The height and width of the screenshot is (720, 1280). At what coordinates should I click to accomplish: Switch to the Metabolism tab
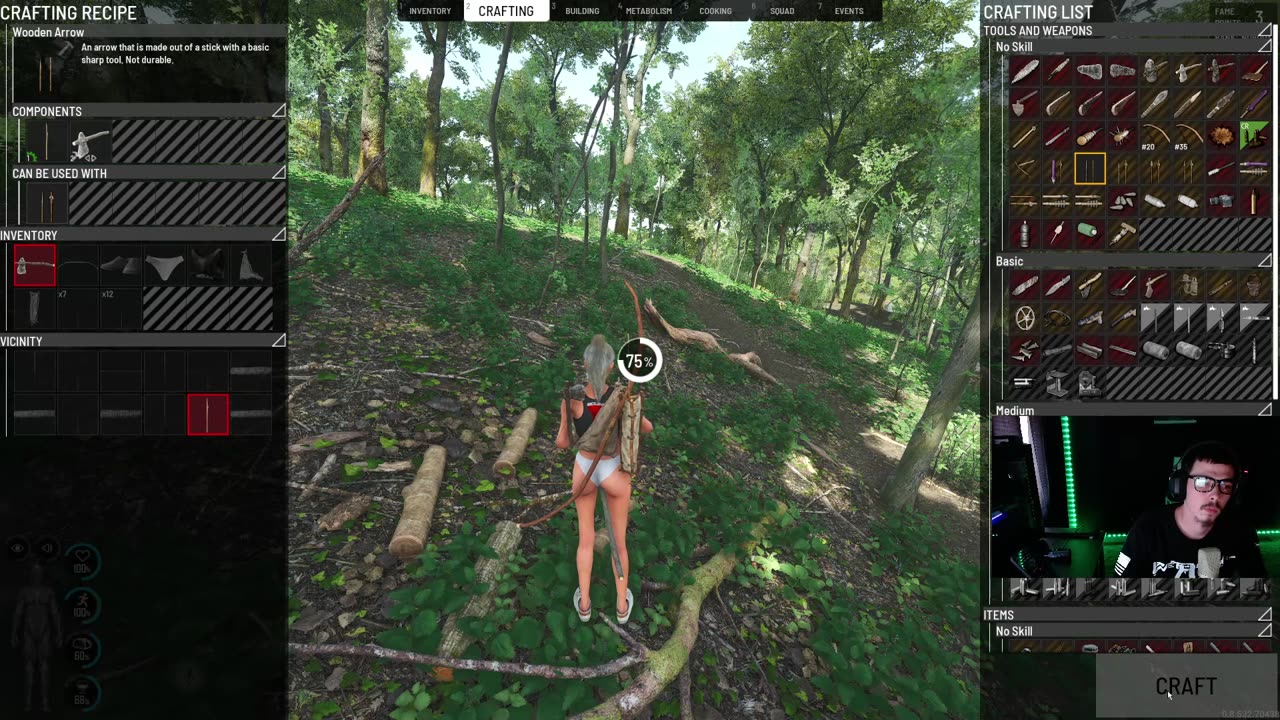(648, 11)
